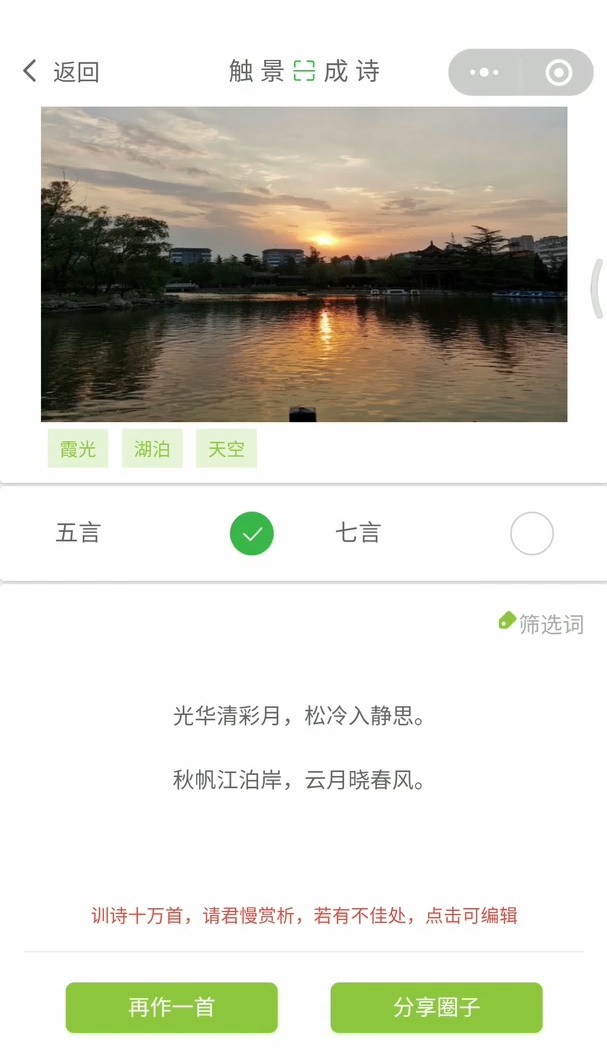
Task: Share the poem via 分享圈子
Action: pyautogui.click(x=436, y=1007)
